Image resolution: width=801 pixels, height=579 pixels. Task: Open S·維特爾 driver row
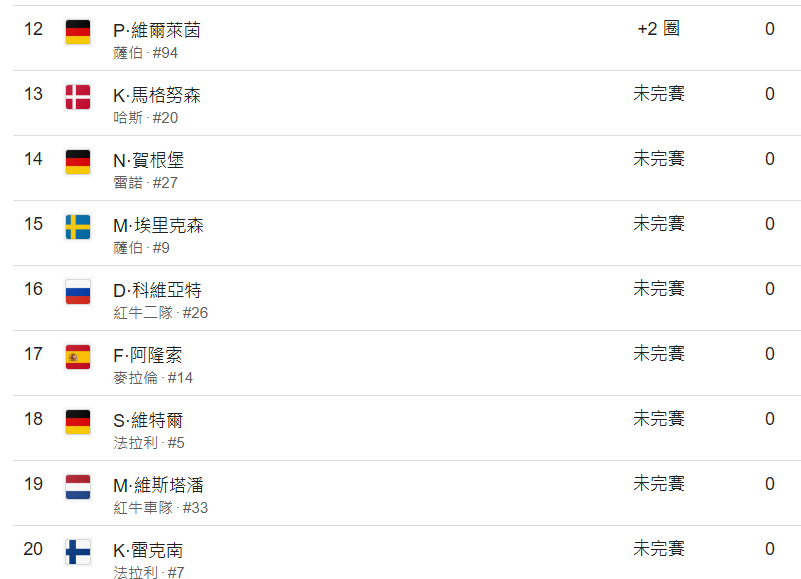(x=148, y=421)
